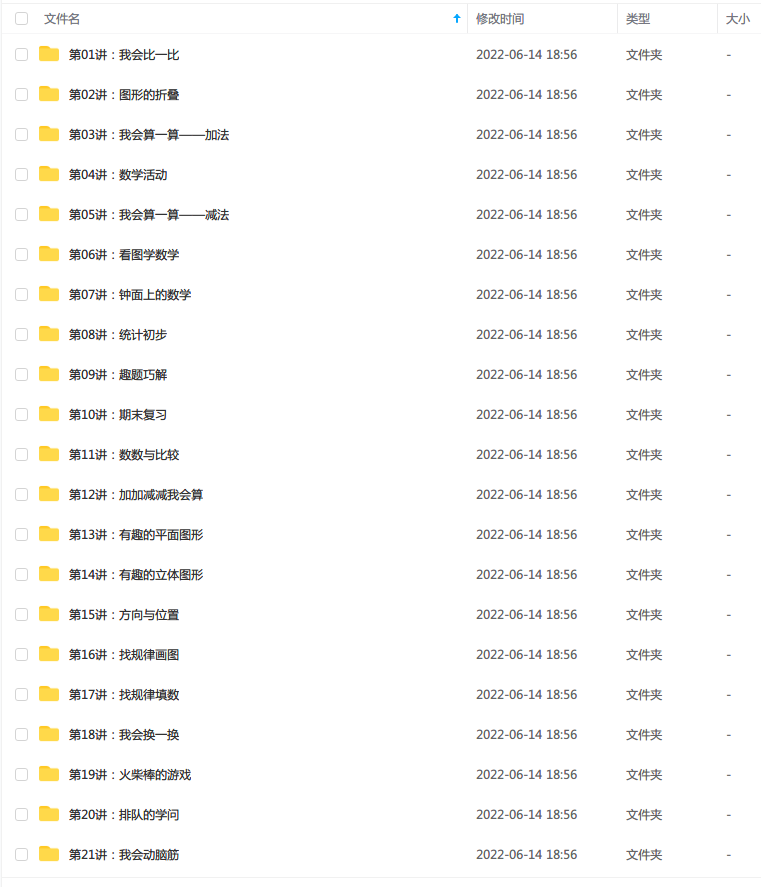Open the 第20讲：排队的学问 folder link
This screenshot has height=887, width=761.
125,814
